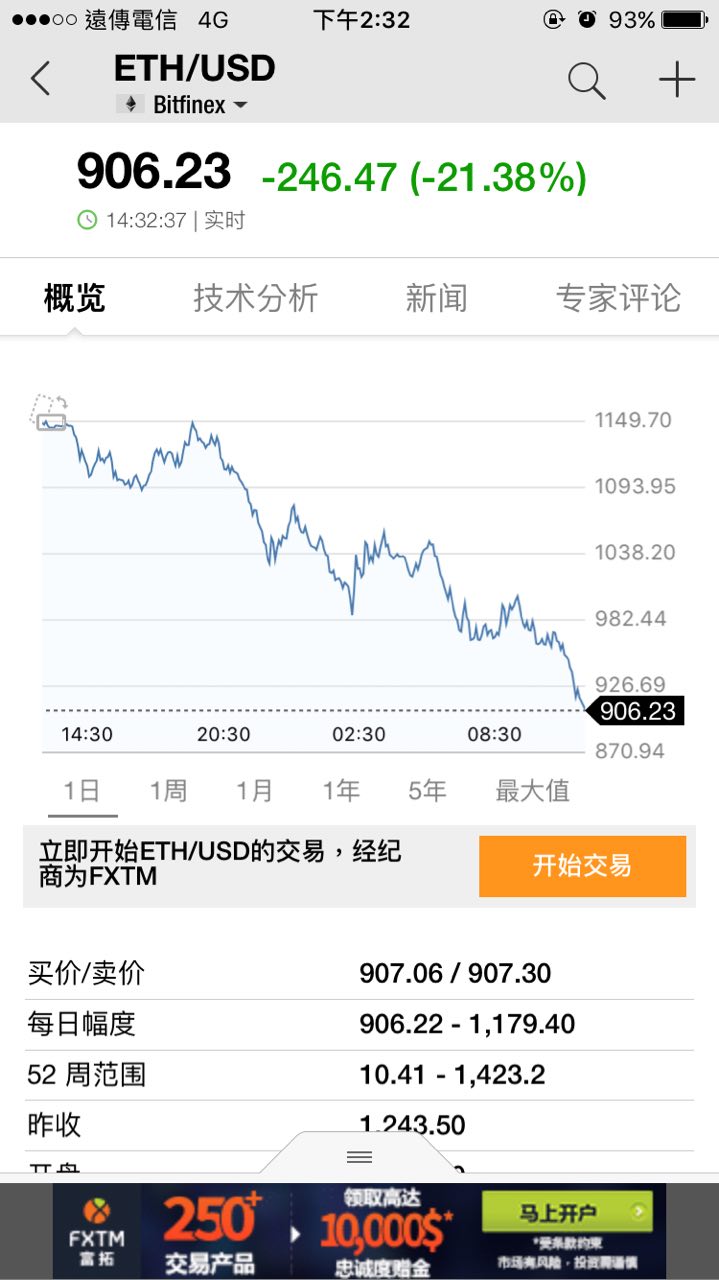Viewport: 719px width, 1280px height.
Task: Switch to the 技术分析 tab
Action: pos(255,298)
